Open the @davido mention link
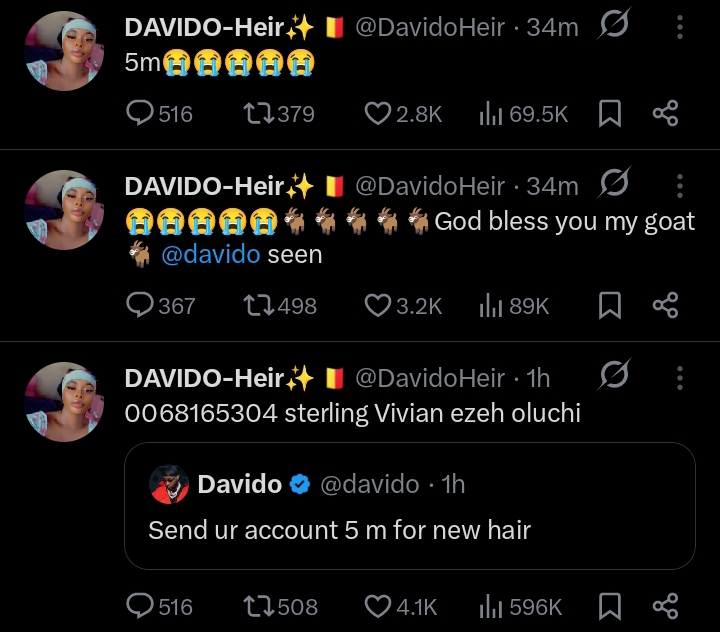The width and height of the screenshot is (720, 632). (210, 255)
